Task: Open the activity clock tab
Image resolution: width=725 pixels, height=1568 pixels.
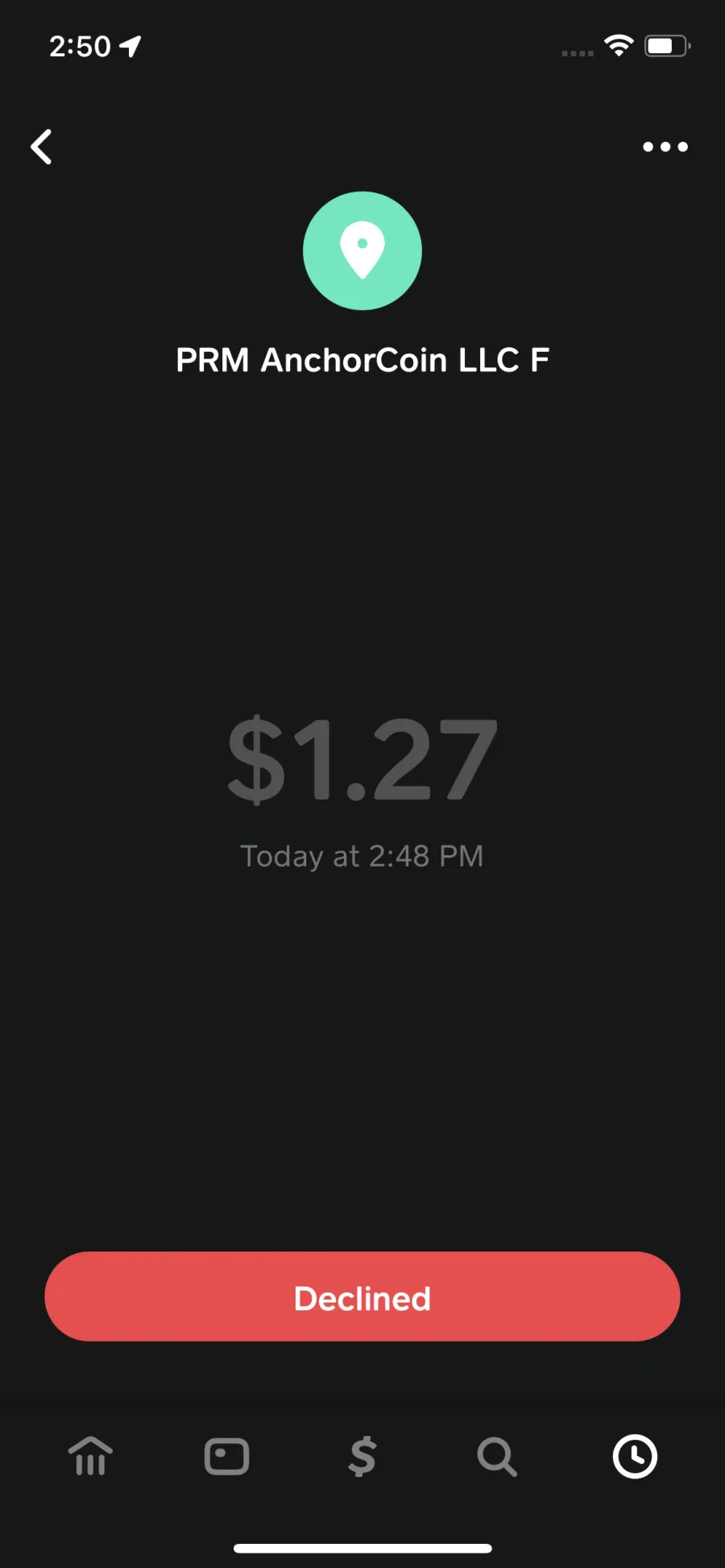Action: 635,1456
